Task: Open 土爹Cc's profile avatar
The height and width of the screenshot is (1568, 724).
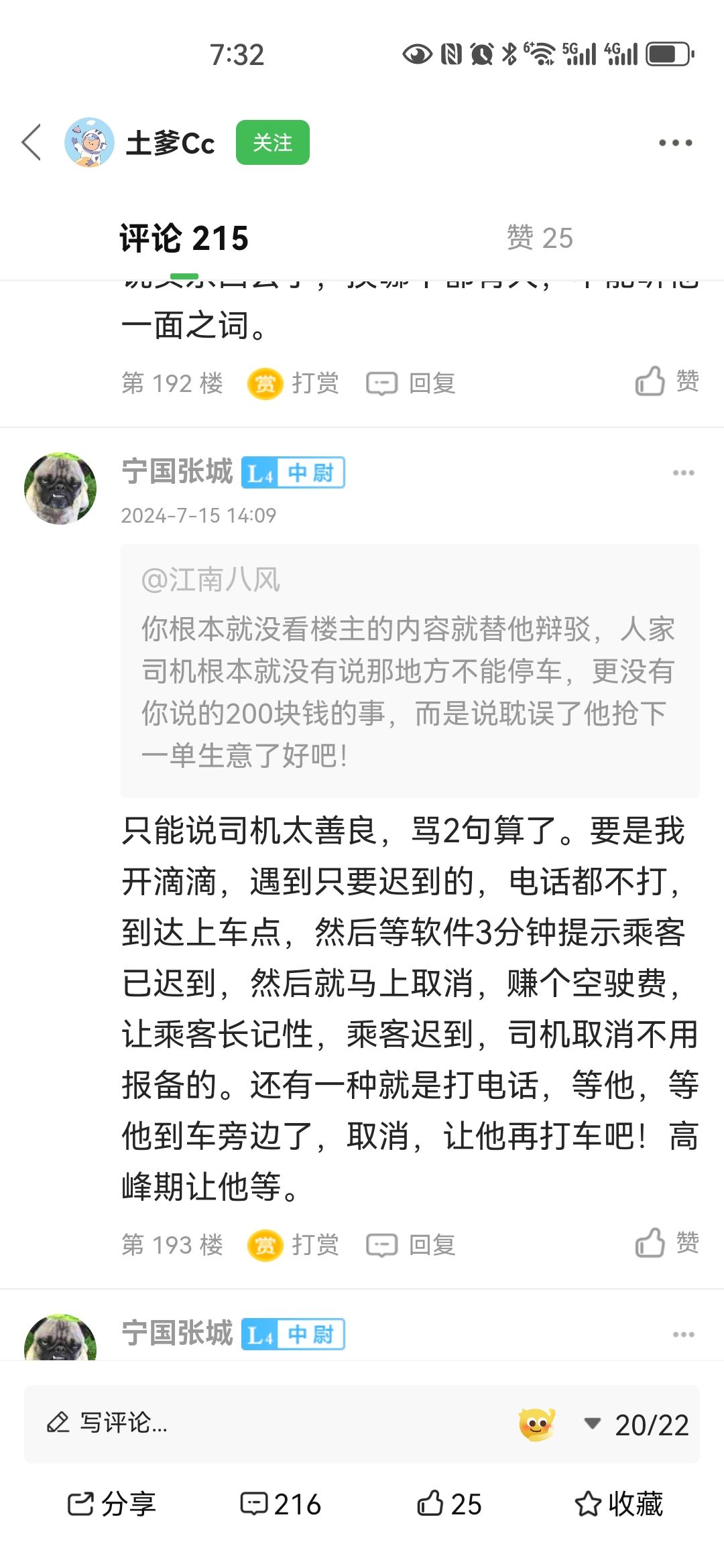Action: (x=89, y=143)
